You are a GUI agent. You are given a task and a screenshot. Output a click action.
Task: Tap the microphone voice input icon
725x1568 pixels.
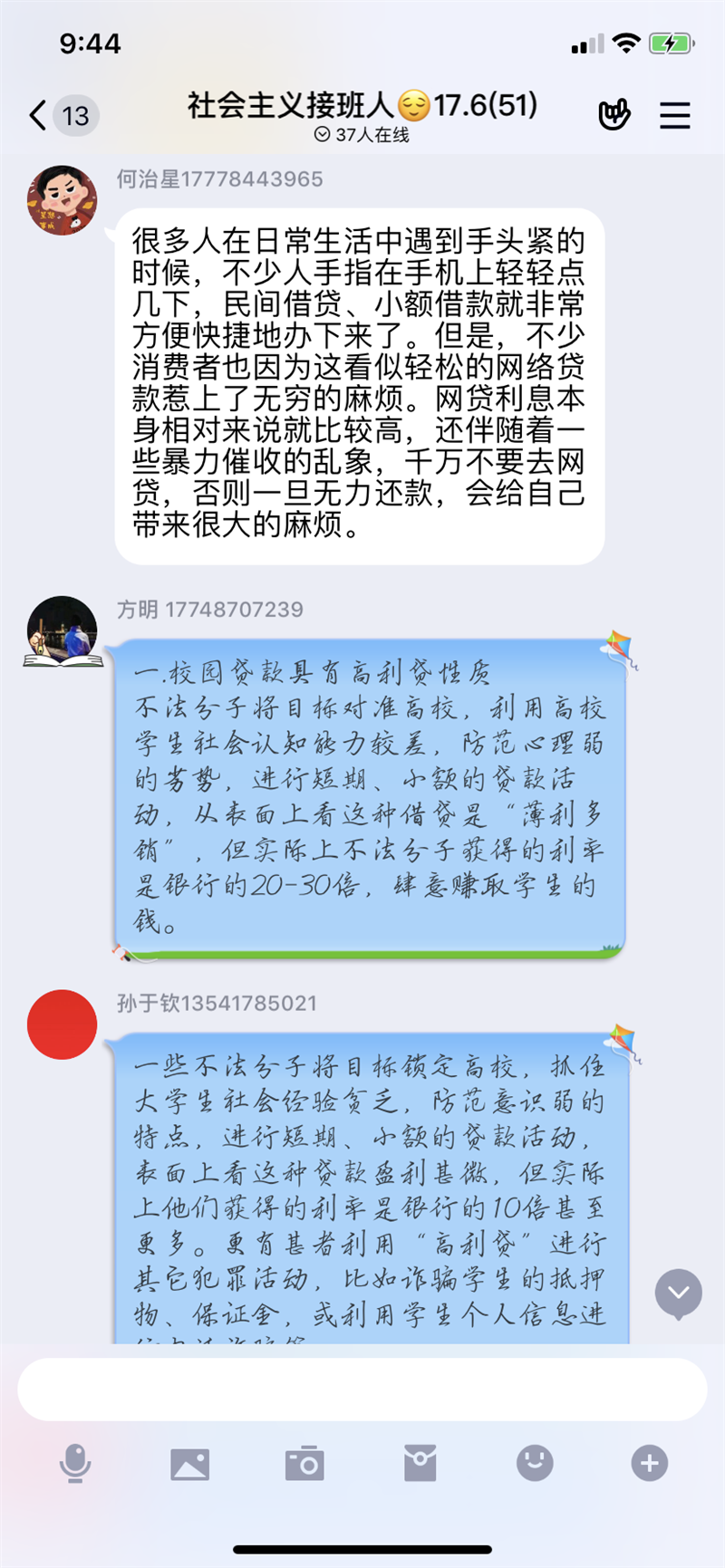(x=75, y=1464)
